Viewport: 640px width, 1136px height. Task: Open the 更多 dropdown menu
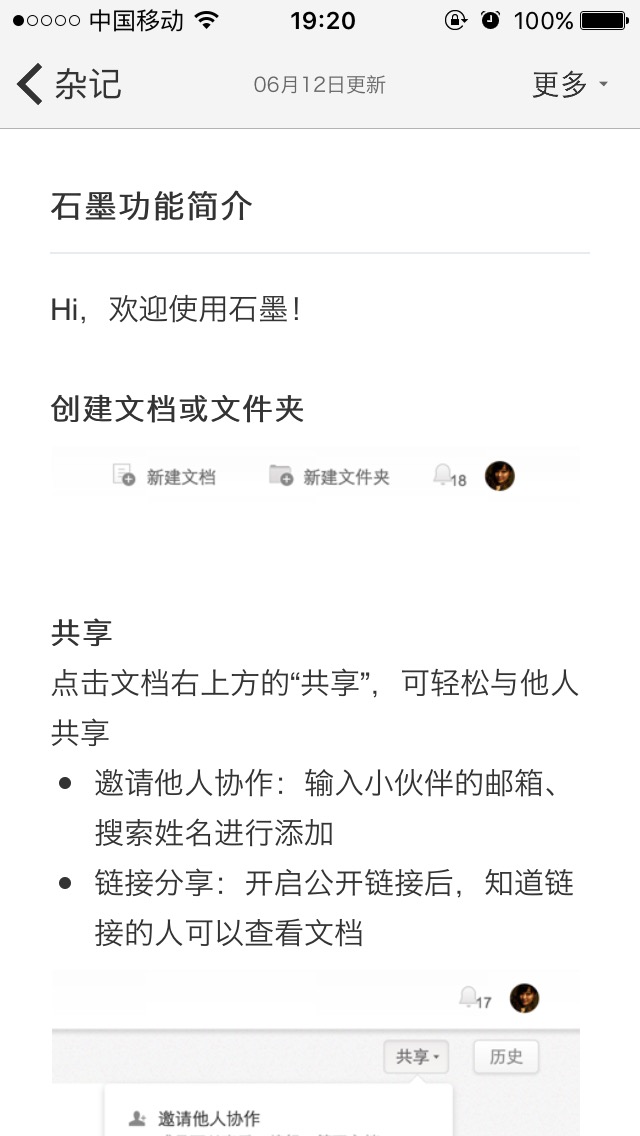(569, 84)
